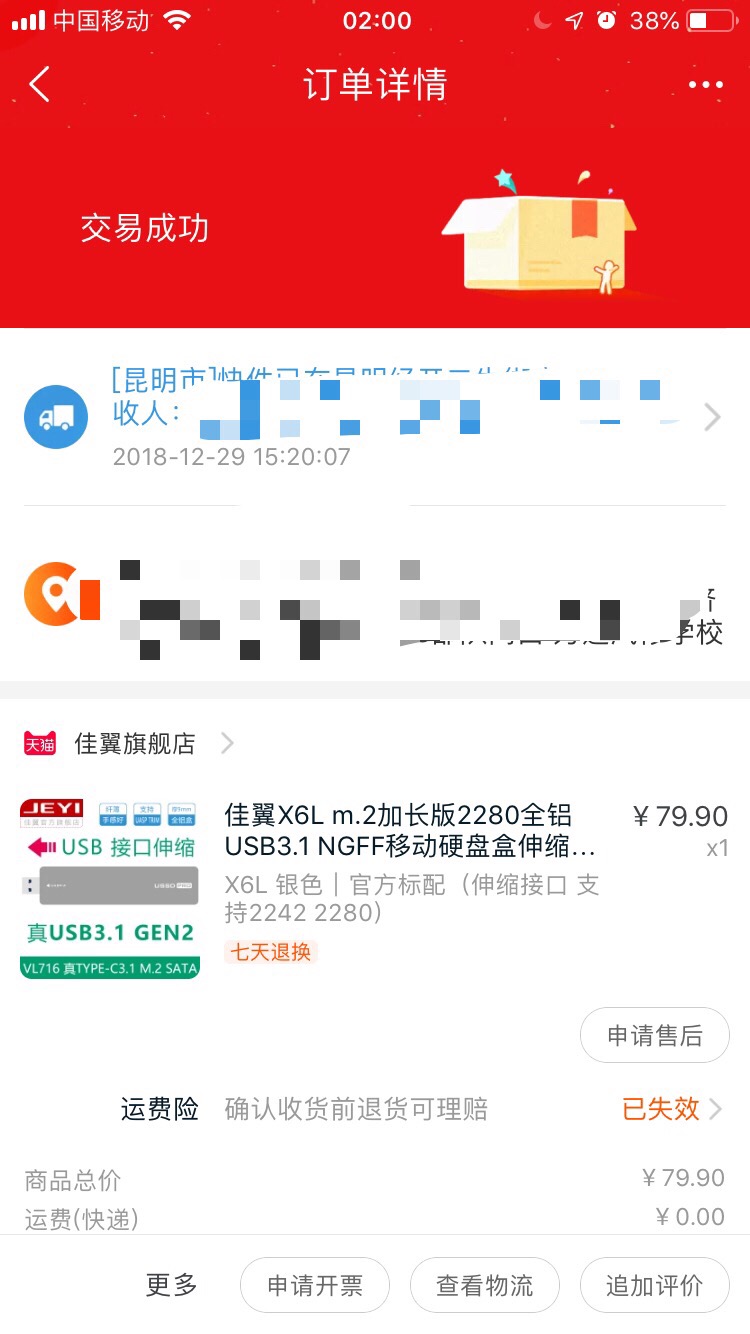The image size is (750, 1334).
Task: View shipping with 查看物流
Action: point(485,1285)
